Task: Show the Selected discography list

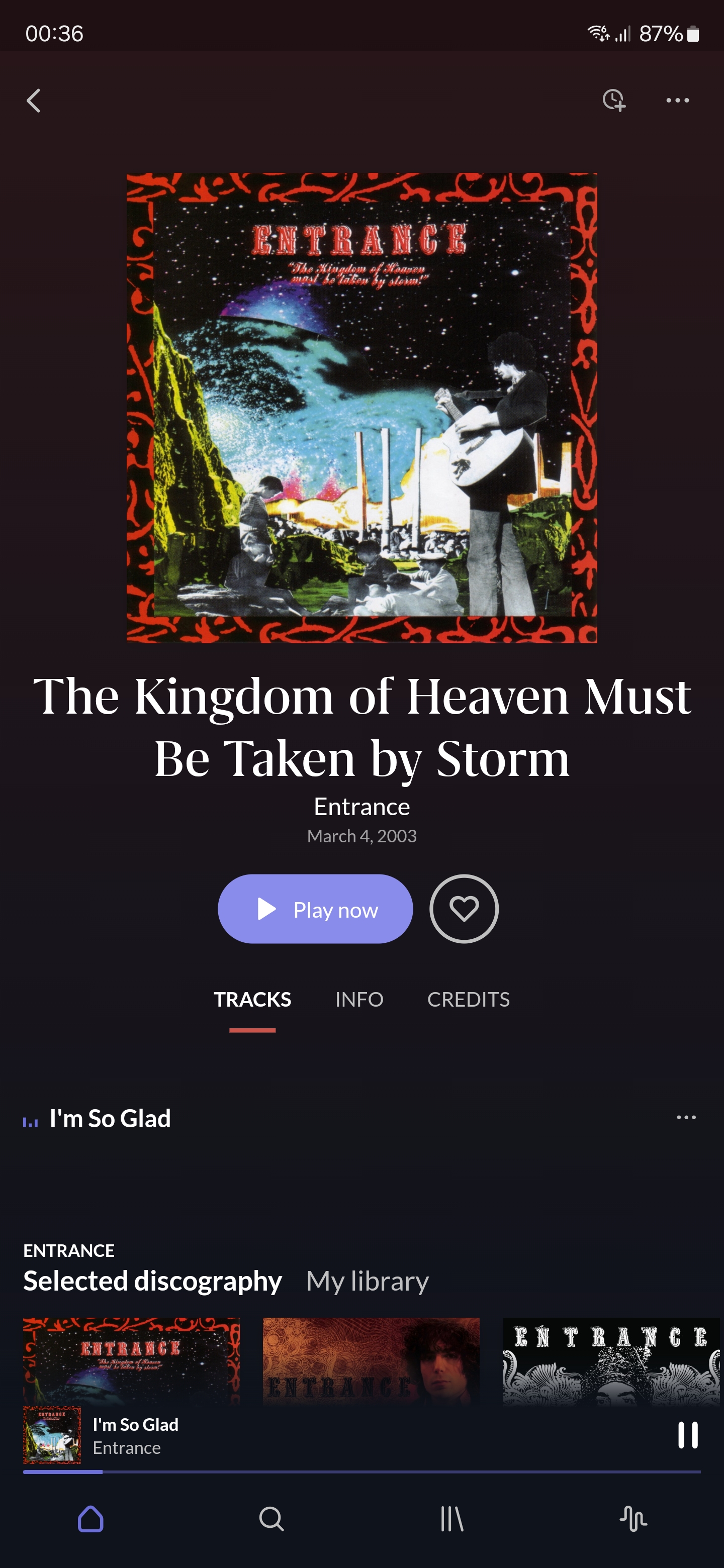Action: (x=152, y=1282)
